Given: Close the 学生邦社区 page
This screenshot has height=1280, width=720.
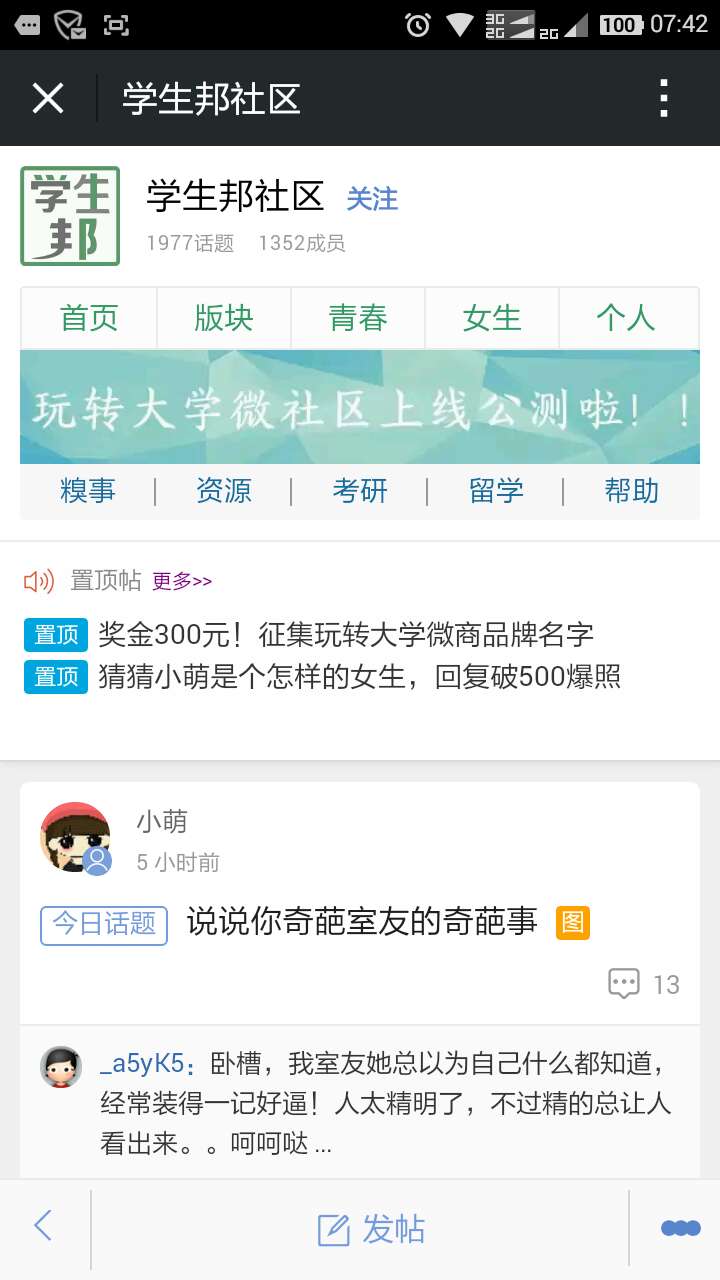Looking at the screenshot, I should [x=48, y=99].
